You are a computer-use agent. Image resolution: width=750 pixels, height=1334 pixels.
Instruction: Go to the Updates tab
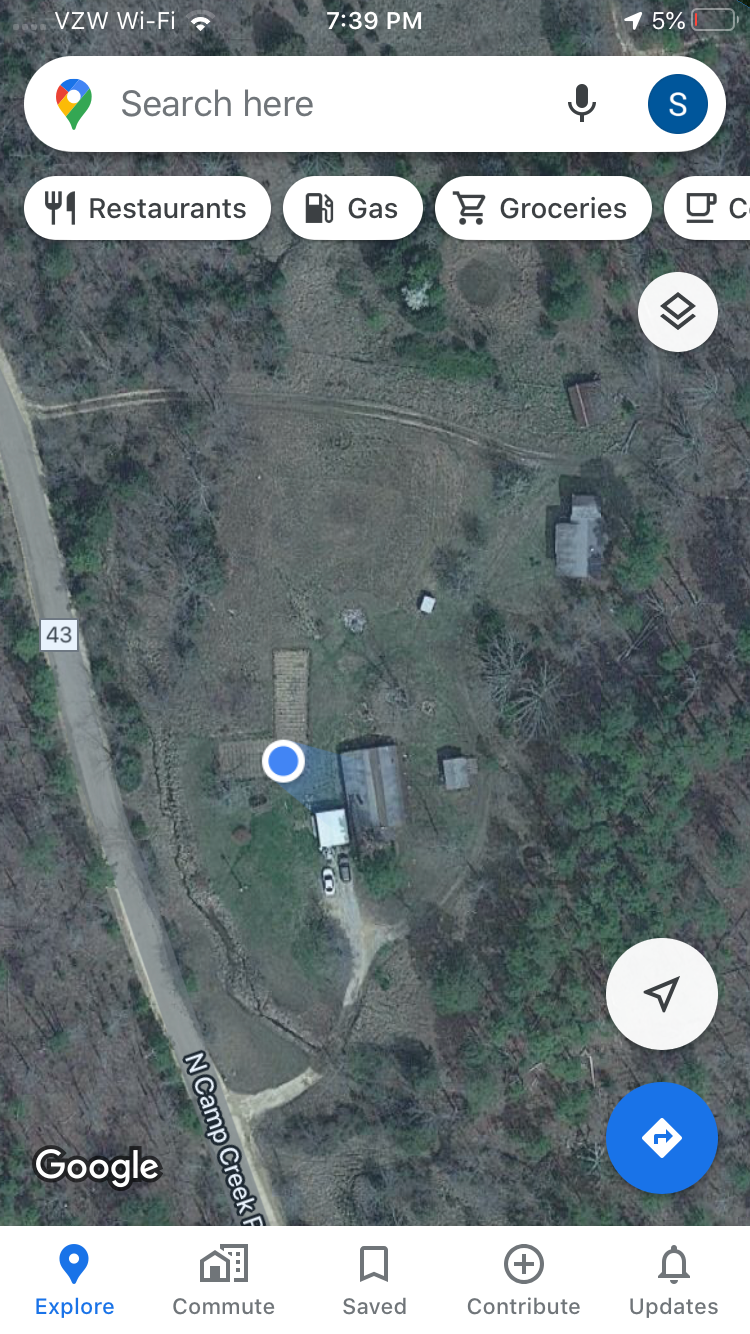[673, 1280]
